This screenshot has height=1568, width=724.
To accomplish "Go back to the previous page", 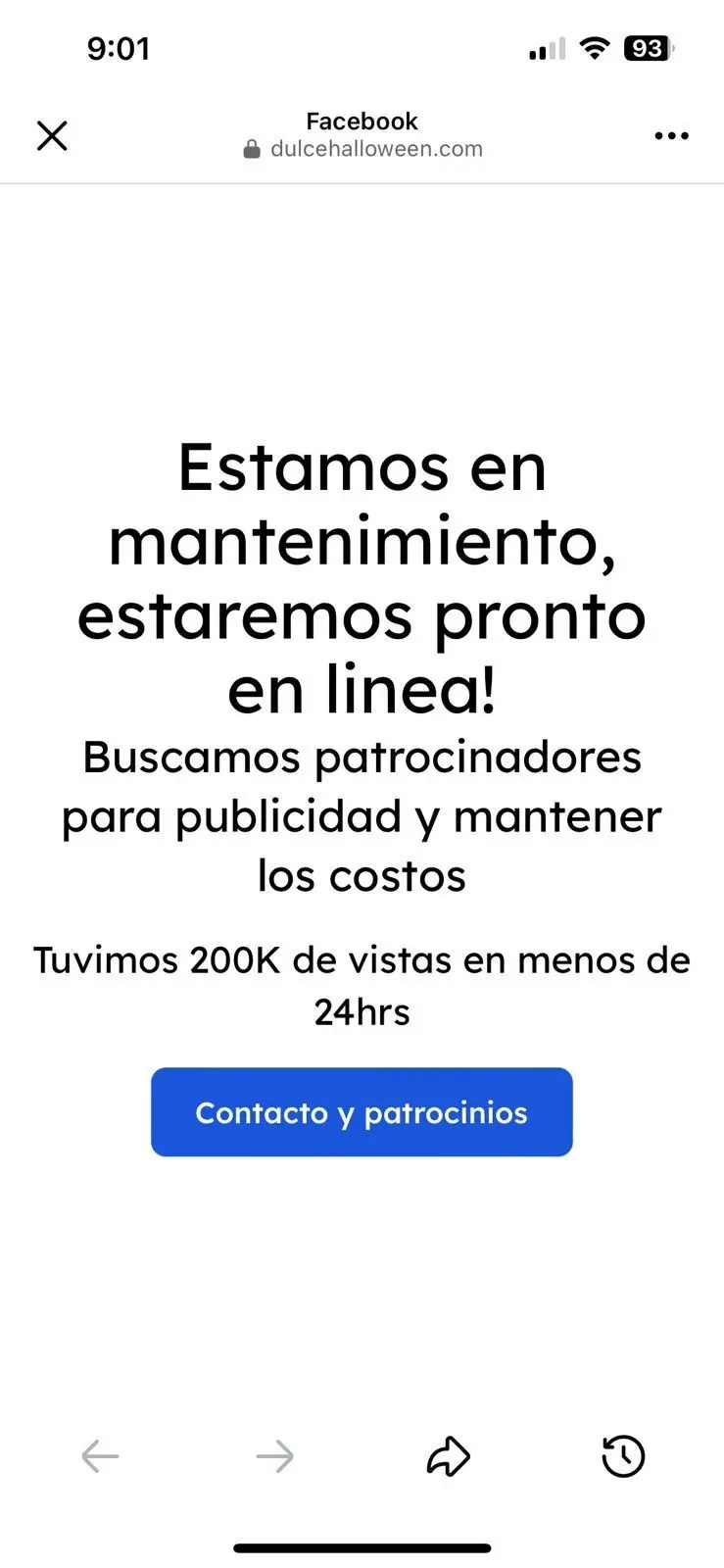I will click(100, 1456).
